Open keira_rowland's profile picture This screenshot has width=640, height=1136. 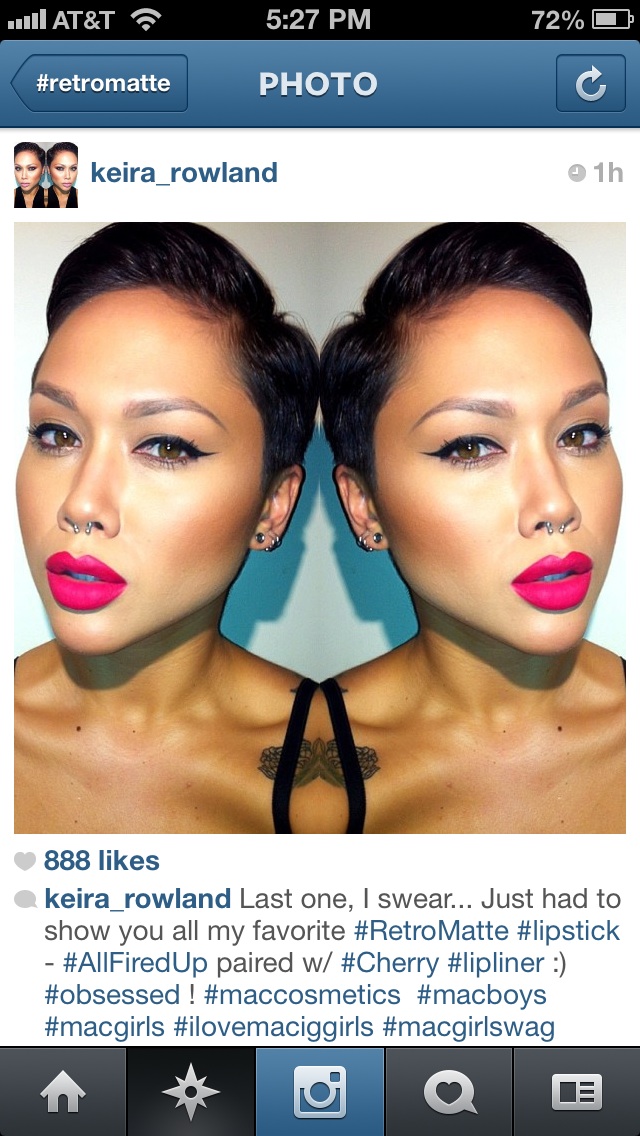click(x=46, y=175)
